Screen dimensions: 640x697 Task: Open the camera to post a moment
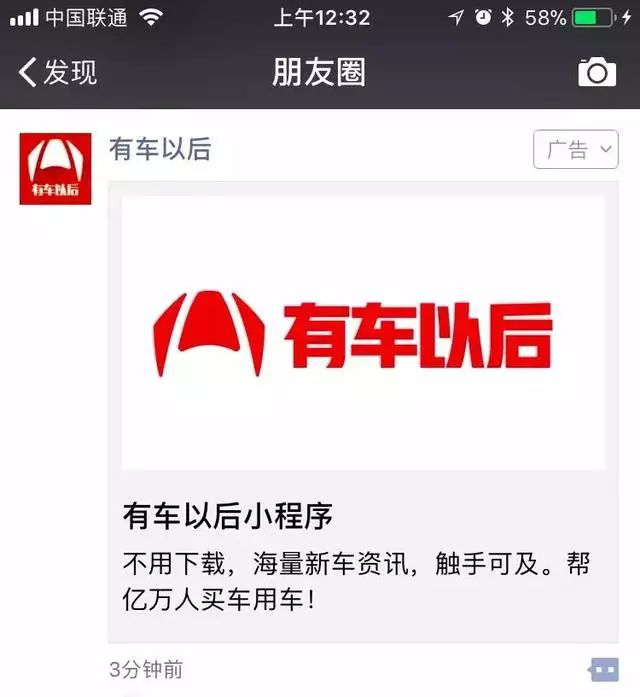point(597,72)
